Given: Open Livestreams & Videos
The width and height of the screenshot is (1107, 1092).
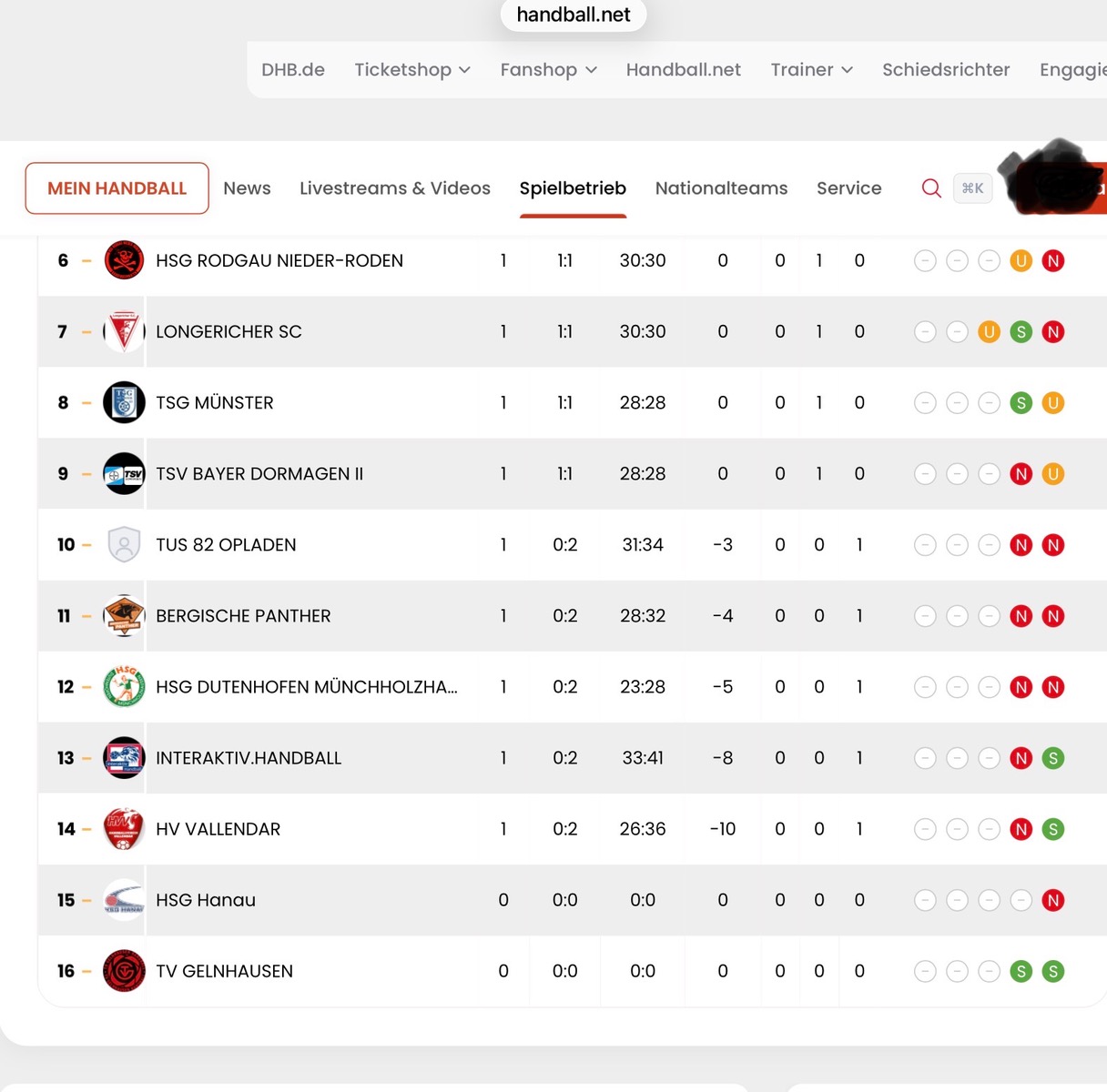Looking at the screenshot, I should tap(395, 188).
